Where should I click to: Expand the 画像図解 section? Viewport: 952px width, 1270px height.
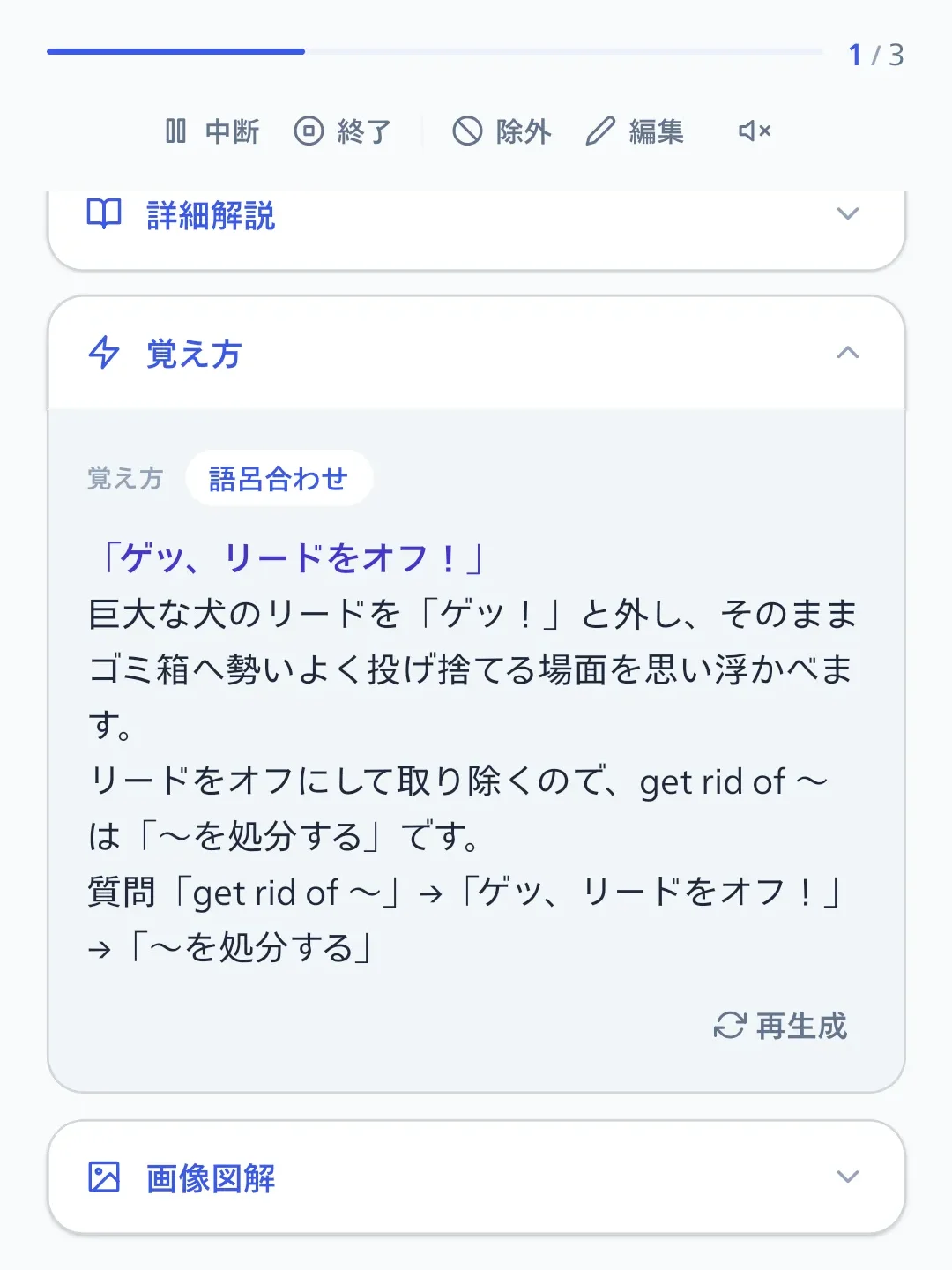click(476, 1177)
